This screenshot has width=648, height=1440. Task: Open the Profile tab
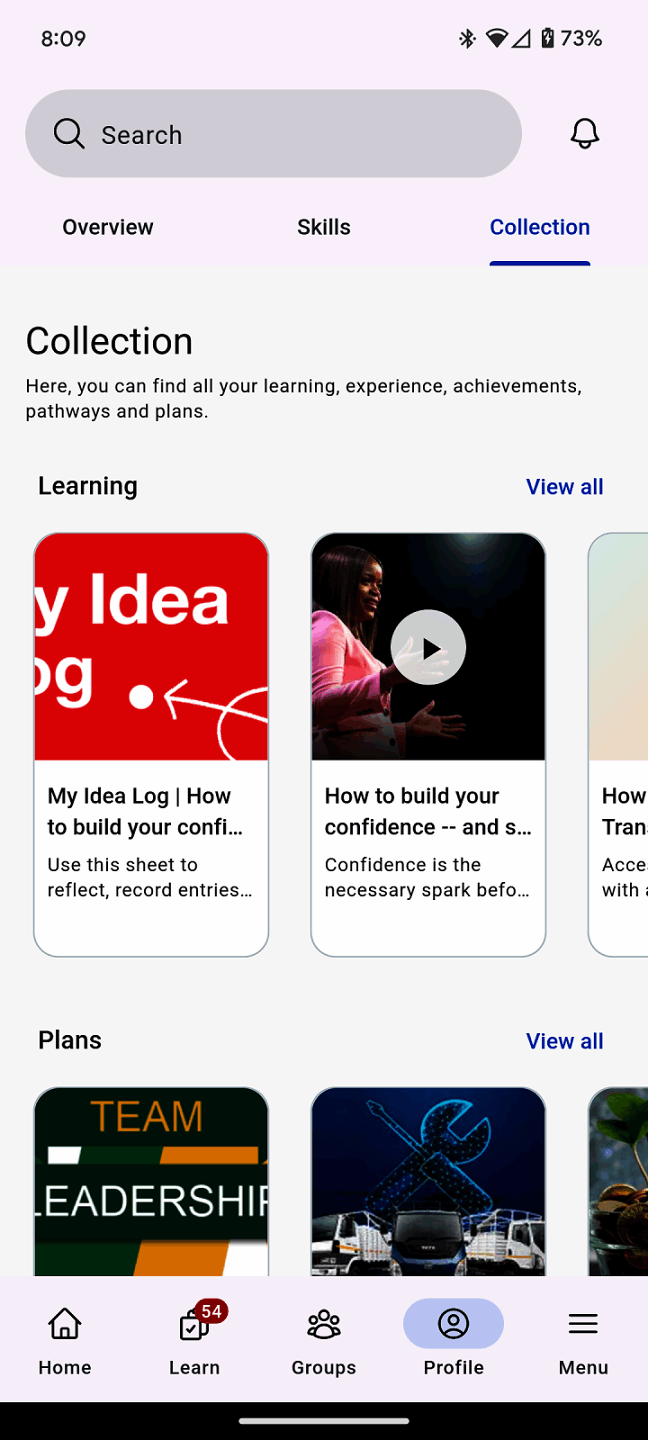[453, 1340]
